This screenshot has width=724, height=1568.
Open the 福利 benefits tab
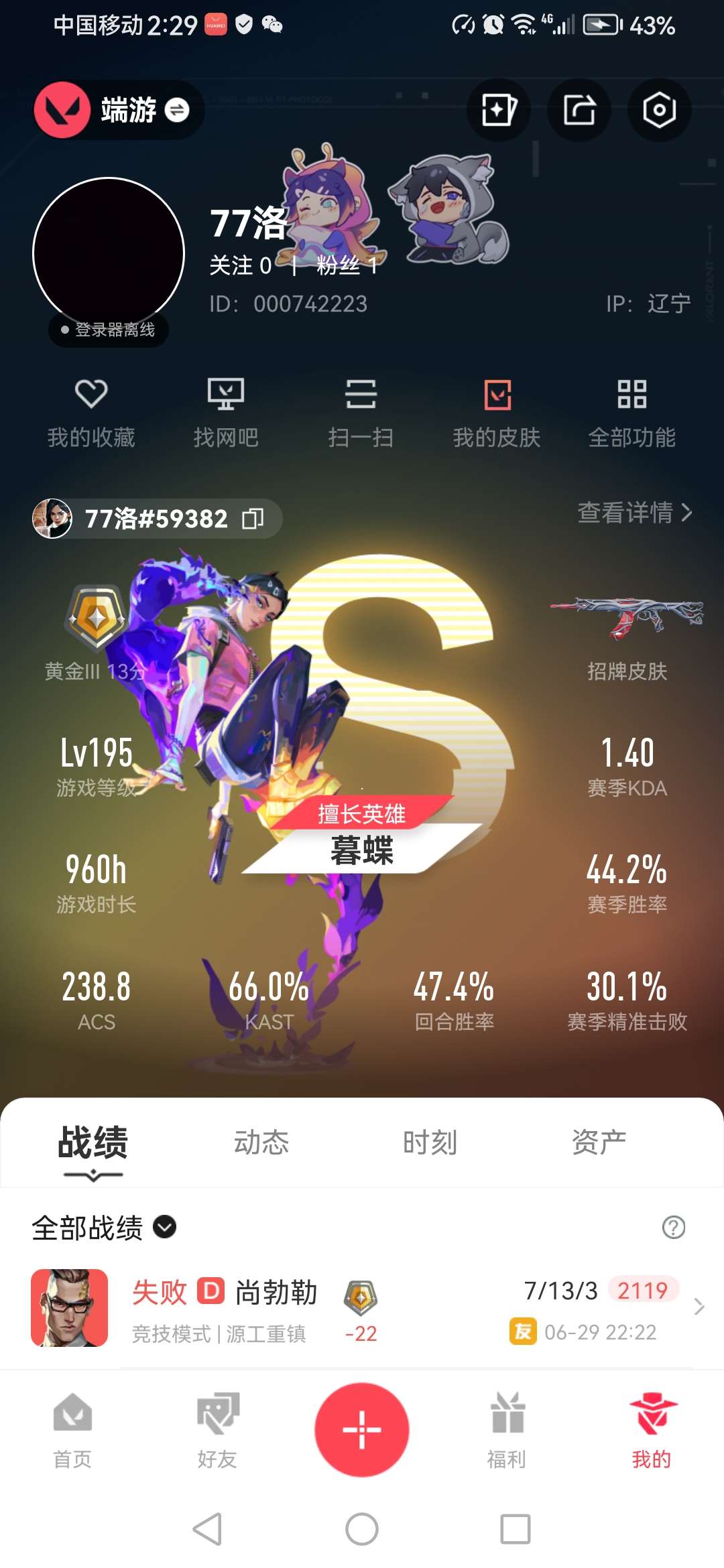[507, 1429]
